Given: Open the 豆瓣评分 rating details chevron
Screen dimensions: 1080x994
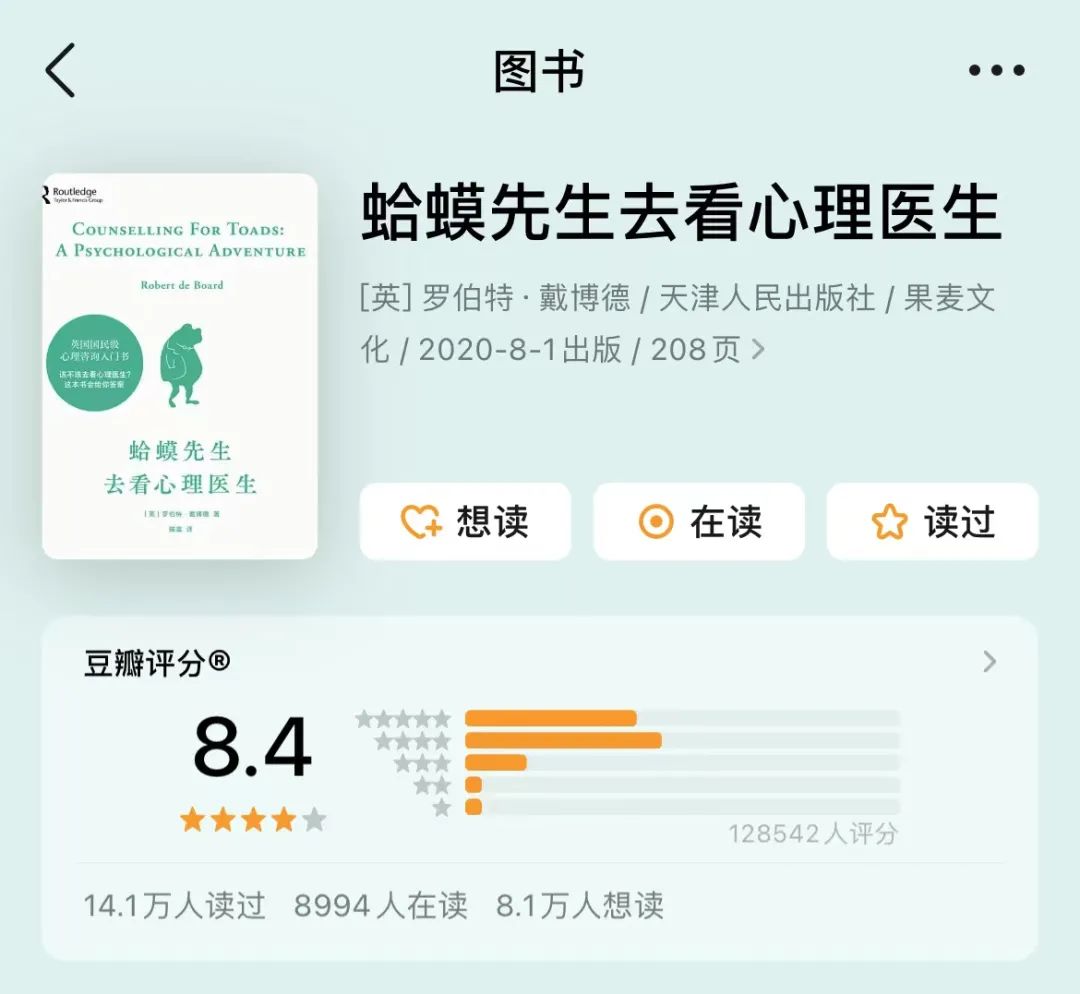Looking at the screenshot, I should pos(989,661).
